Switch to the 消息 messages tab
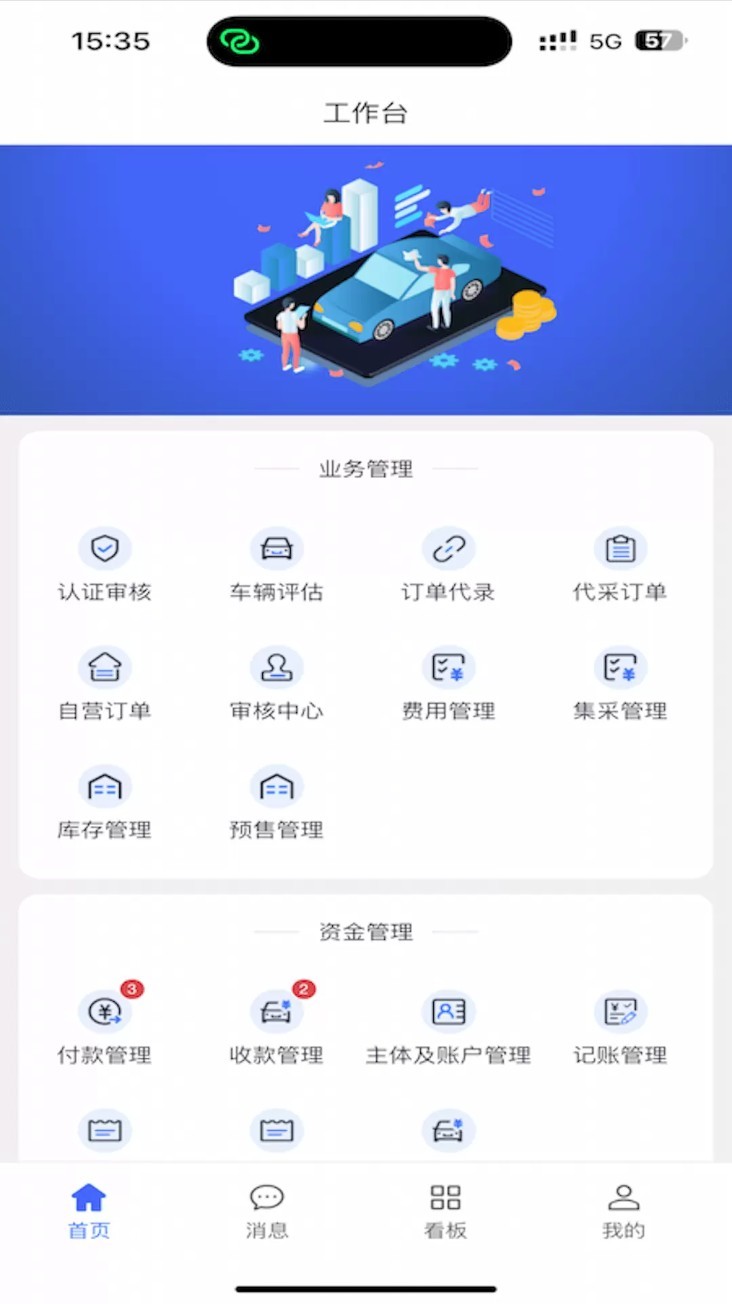Image resolution: width=732 pixels, height=1304 pixels. click(x=266, y=1209)
